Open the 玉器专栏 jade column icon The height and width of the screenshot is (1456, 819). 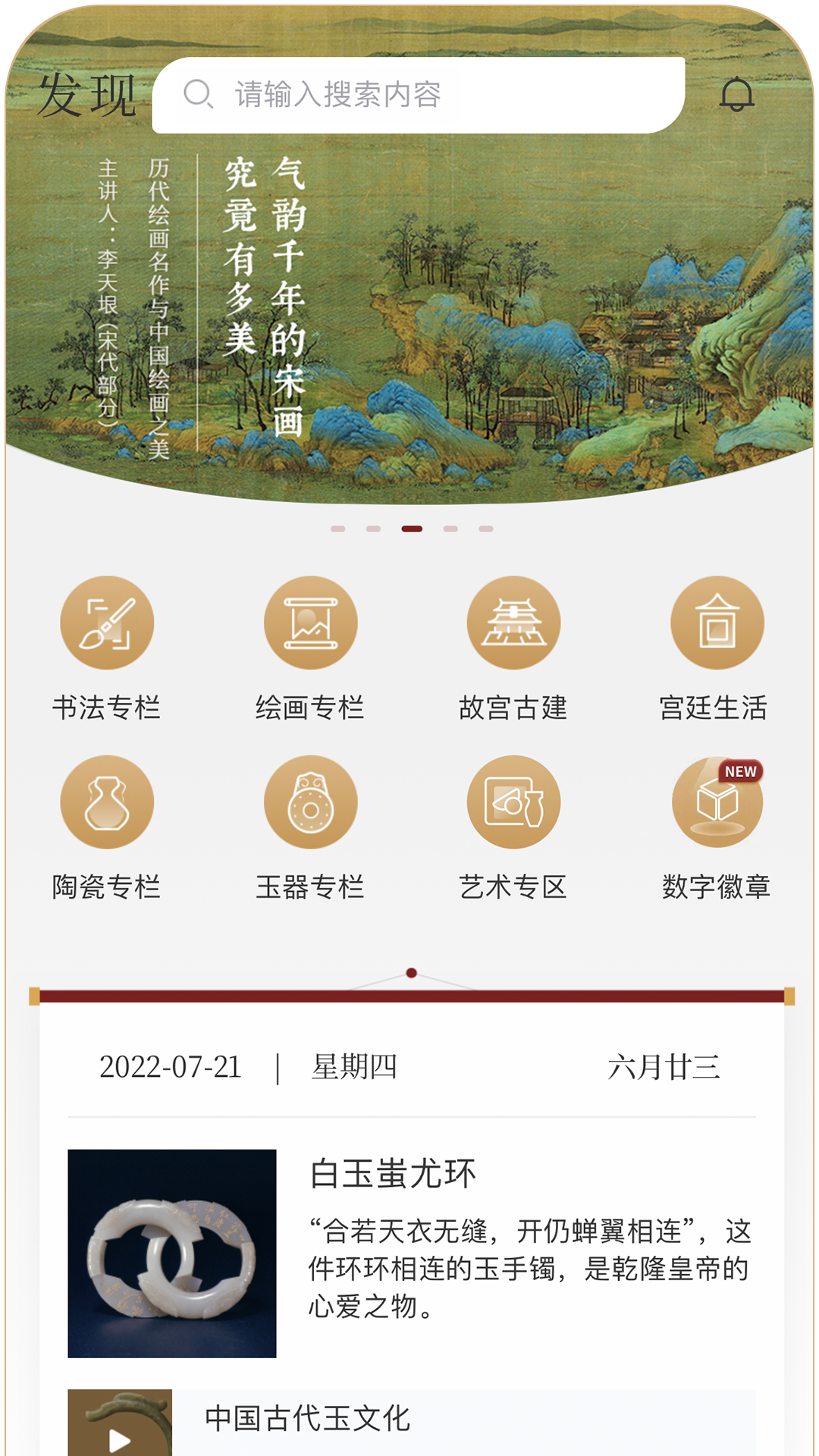click(x=311, y=802)
